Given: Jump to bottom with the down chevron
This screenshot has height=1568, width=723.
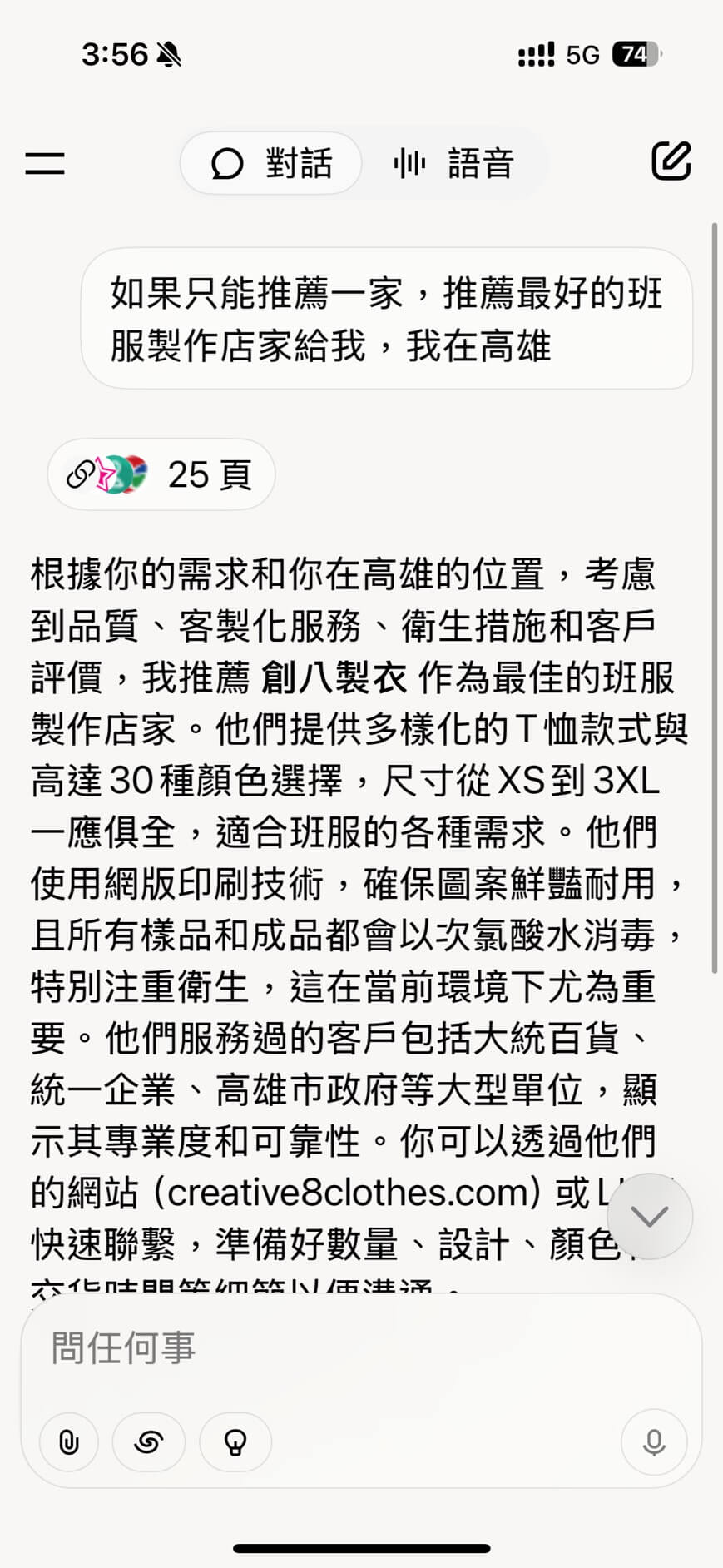Looking at the screenshot, I should click(650, 1216).
